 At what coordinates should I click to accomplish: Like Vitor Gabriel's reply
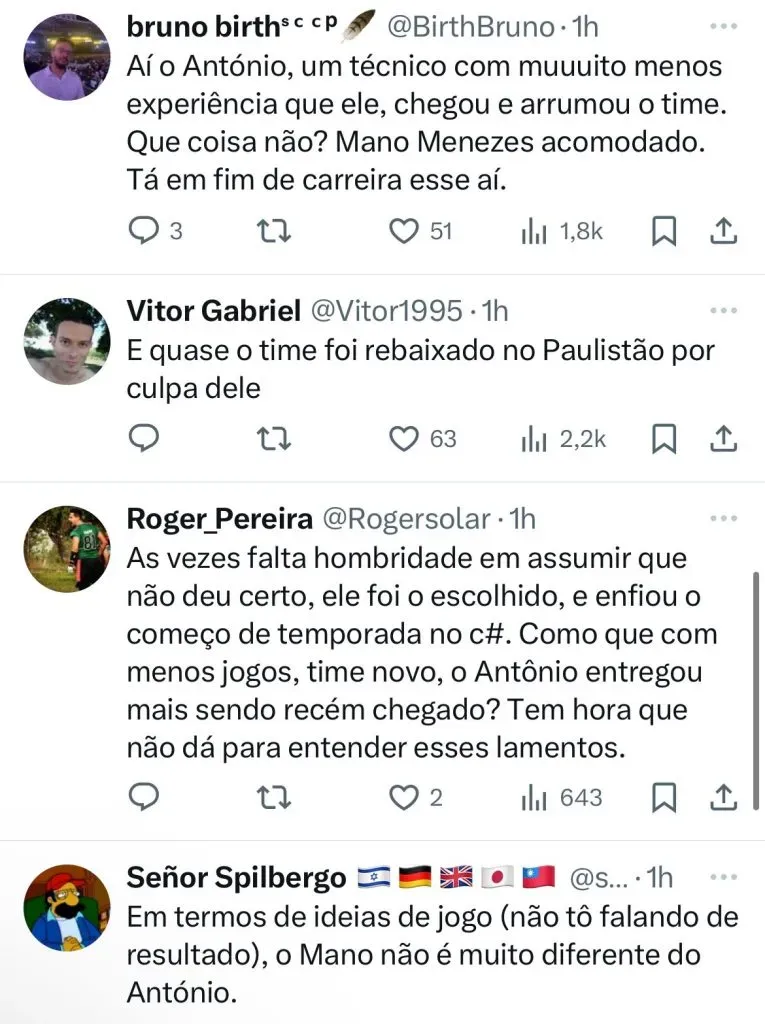(403, 438)
